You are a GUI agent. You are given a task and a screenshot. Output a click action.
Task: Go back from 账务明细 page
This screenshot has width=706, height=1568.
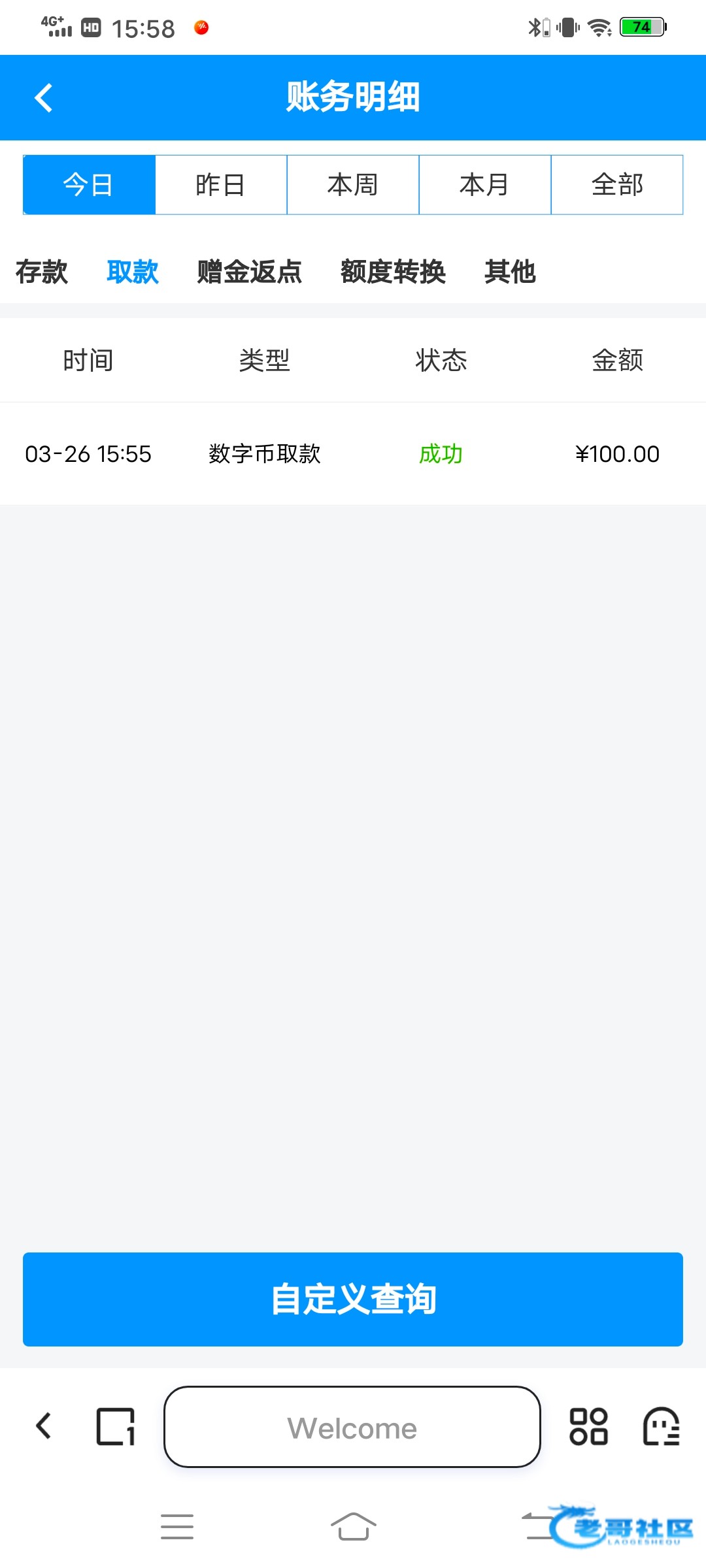(x=44, y=98)
